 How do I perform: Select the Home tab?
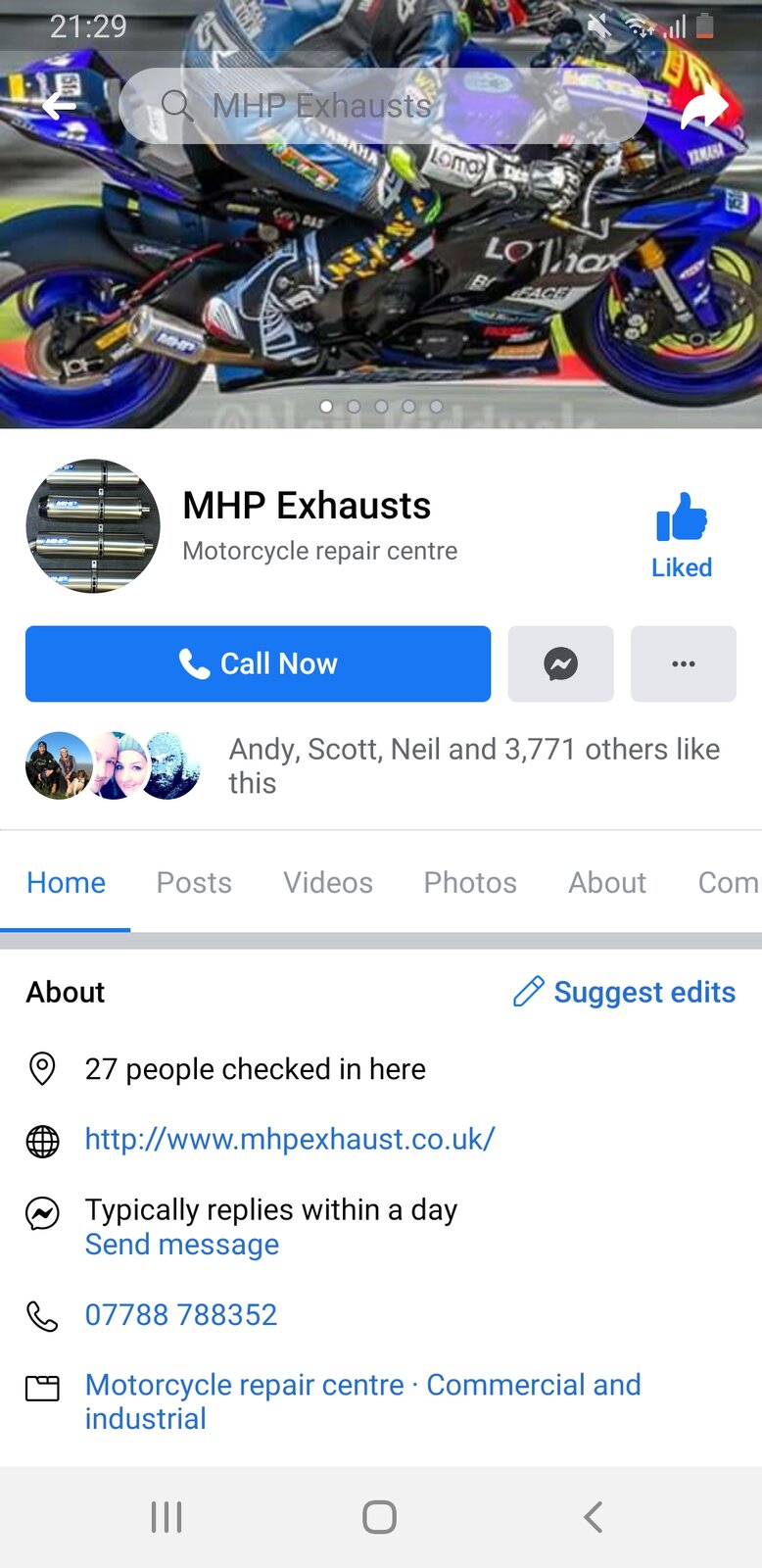click(x=66, y=882)
